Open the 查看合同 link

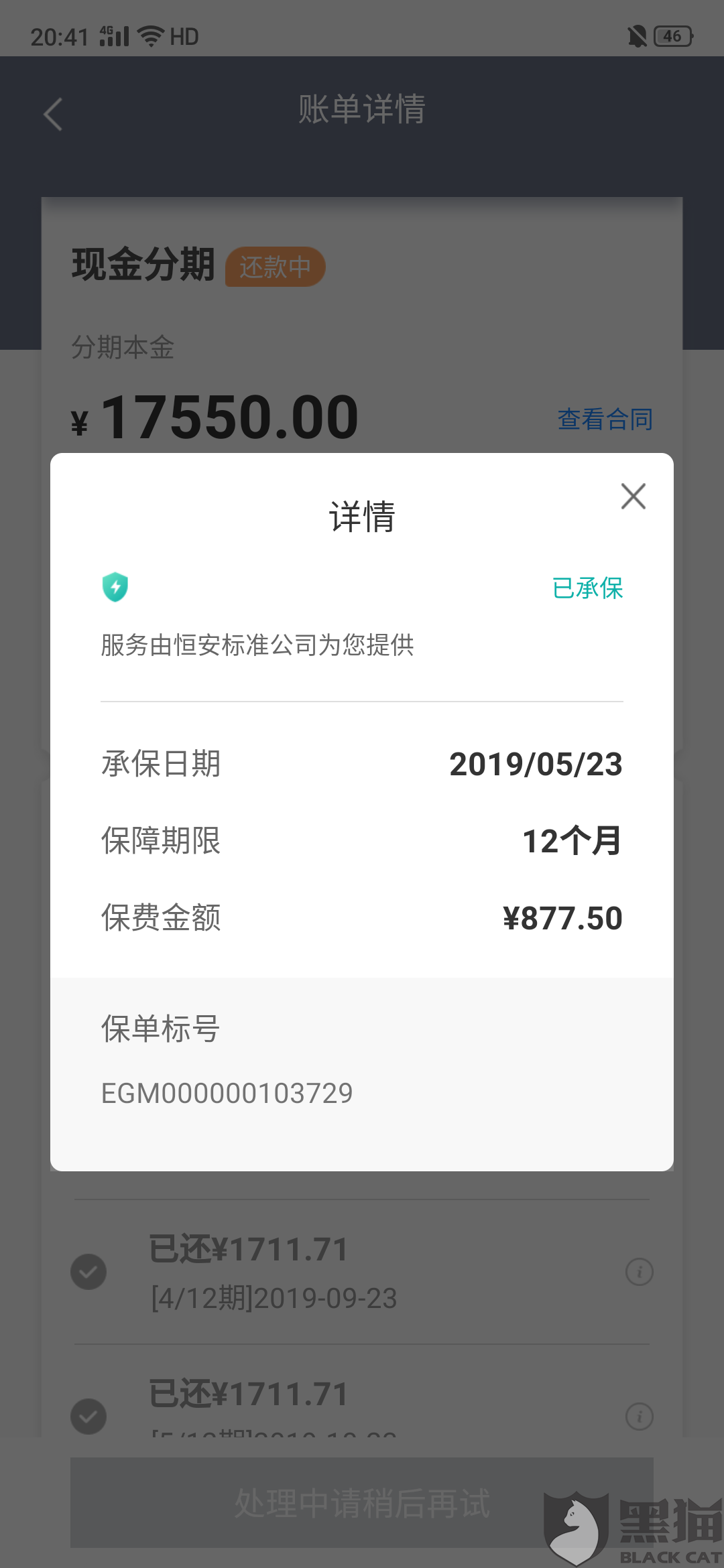point(605,419)
